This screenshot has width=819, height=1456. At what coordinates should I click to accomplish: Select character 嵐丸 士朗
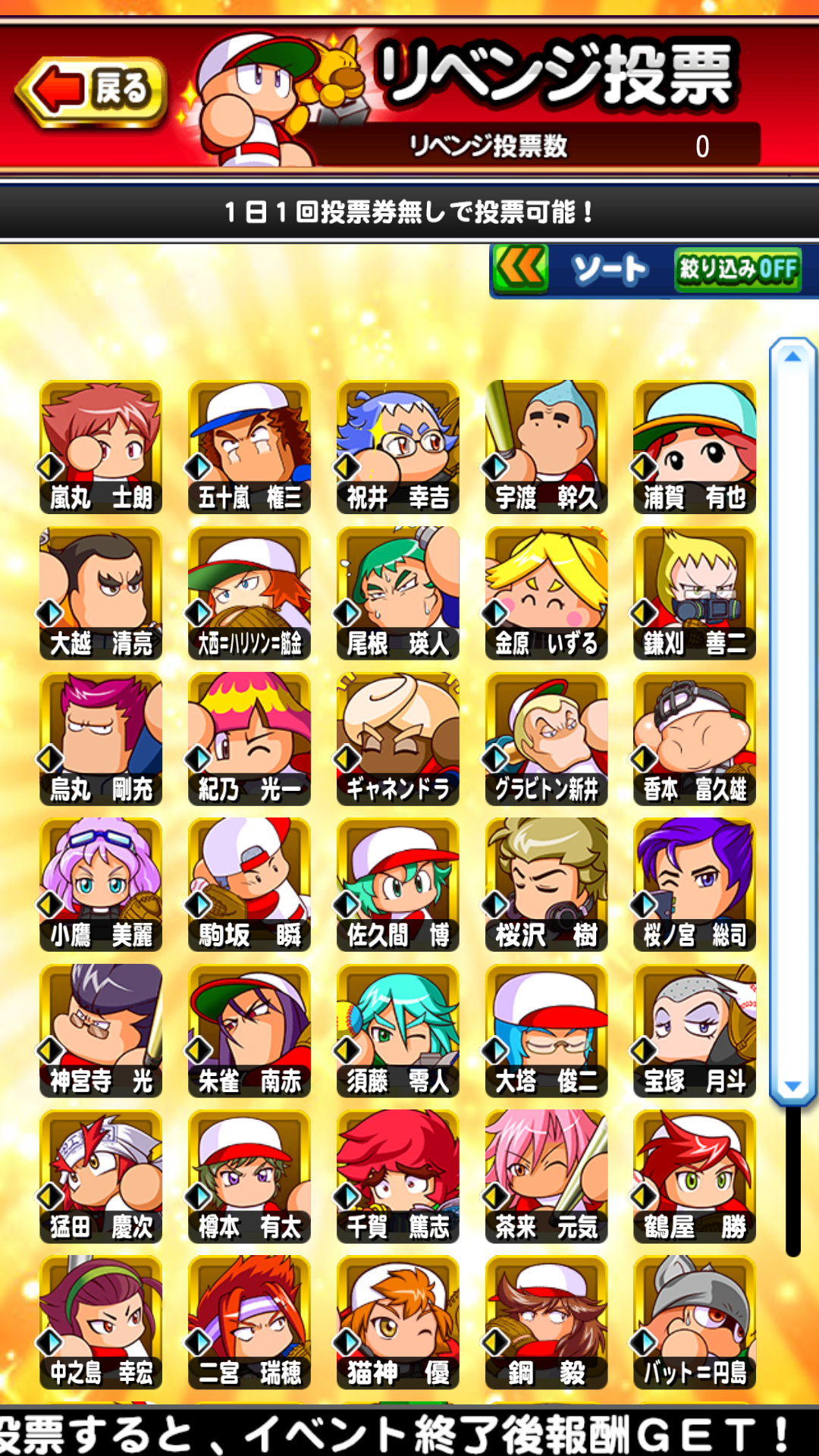[x=101, y=447]
